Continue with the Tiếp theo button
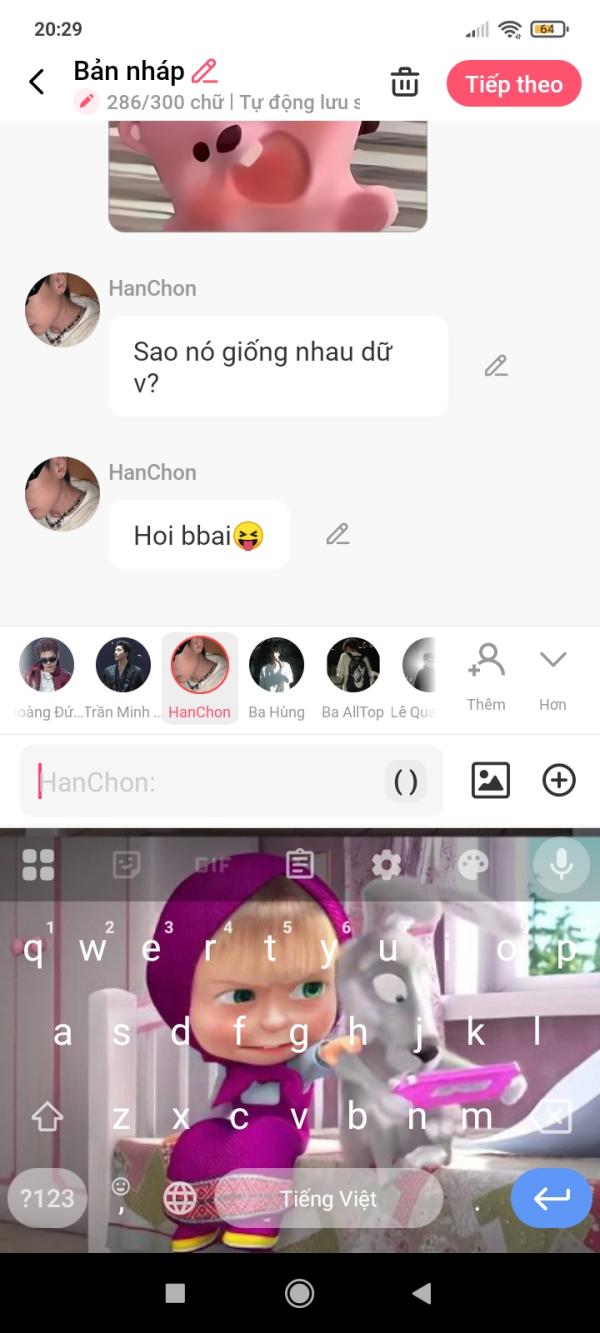Image resolution: width=600 pixels, height=1333 pixels. point(514,84)
